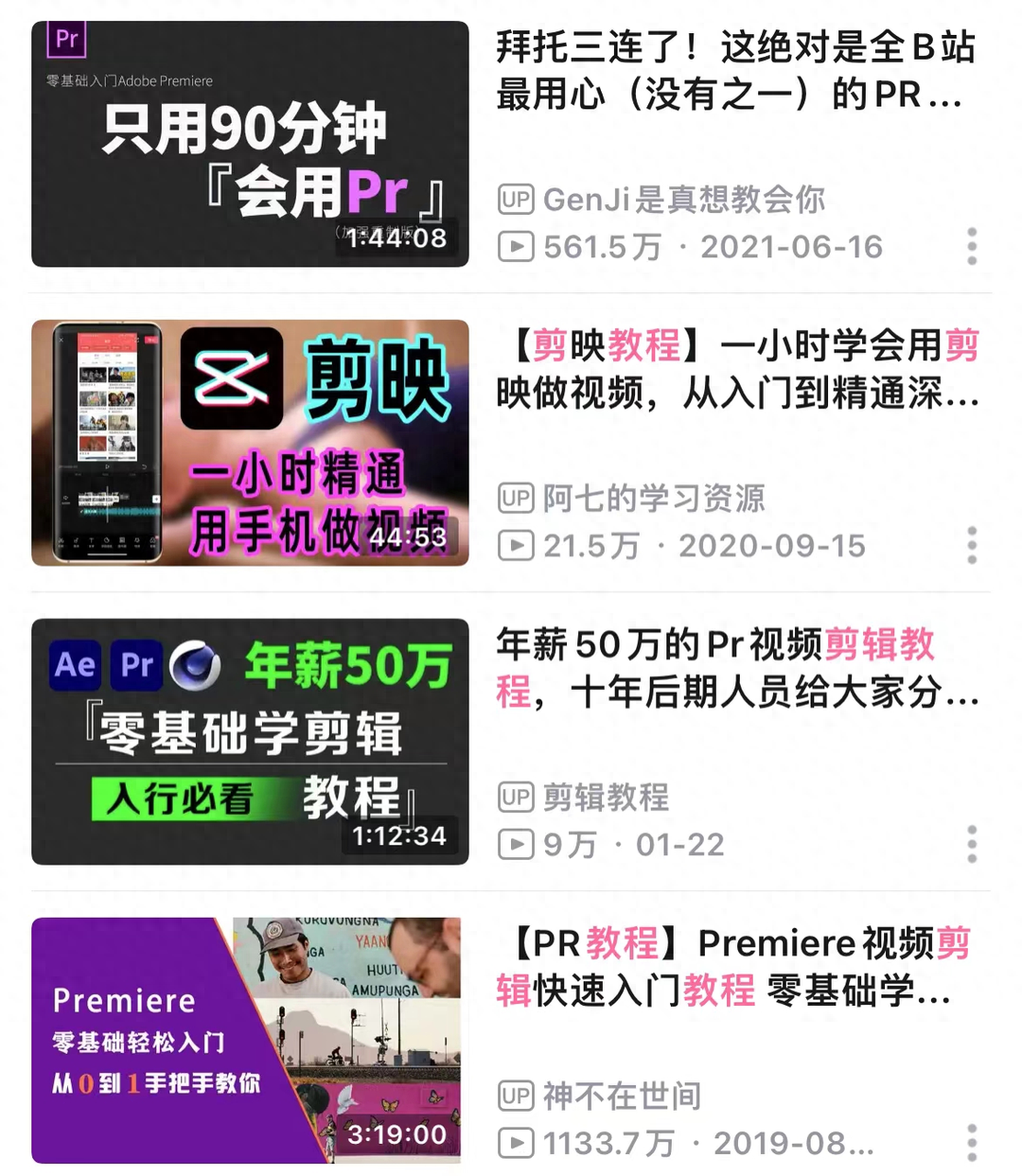Viewport: 1022px width, 1176px height.
Task: Open more options for GenJi's PR video
Action: coord(972,246)
